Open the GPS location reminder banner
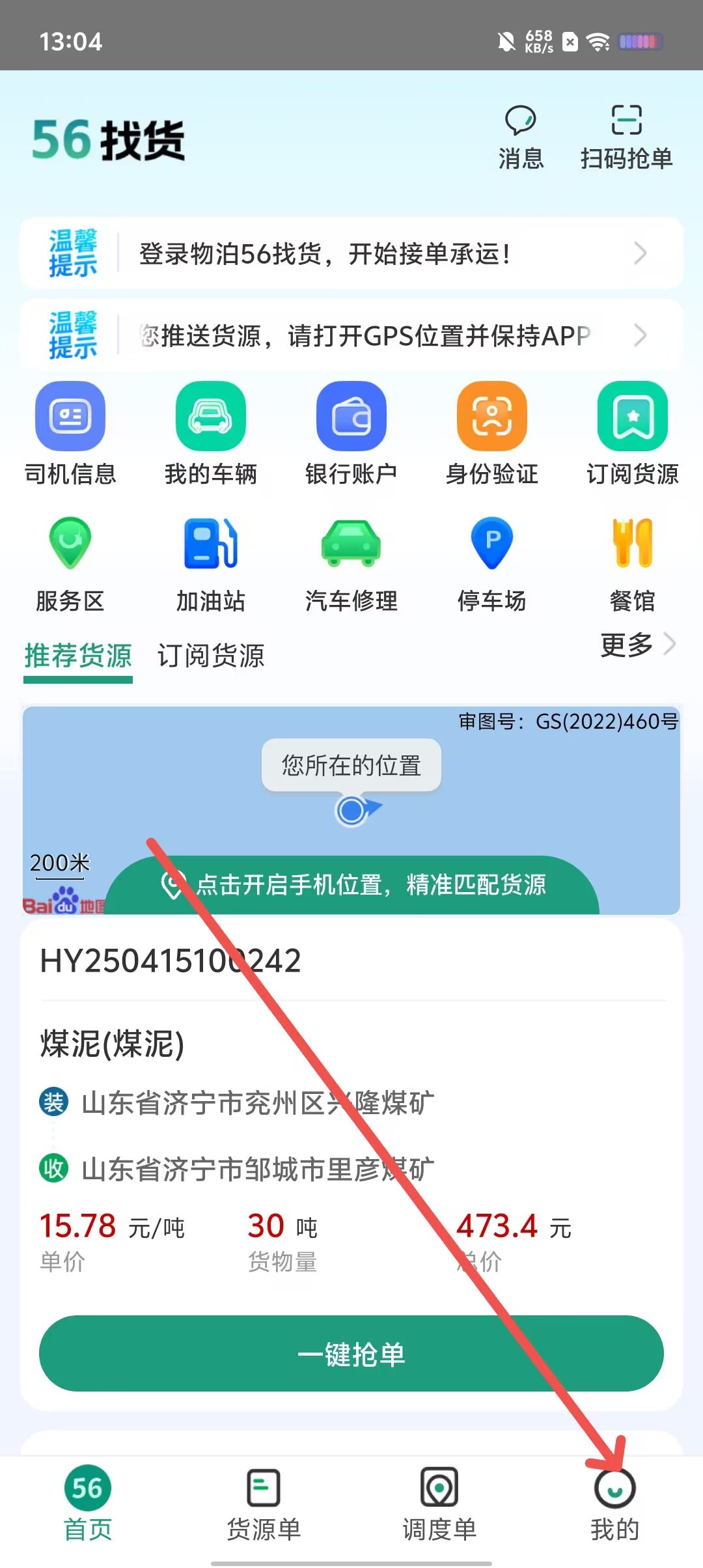This screenshot has width=703, height=1568. [351, 335]
